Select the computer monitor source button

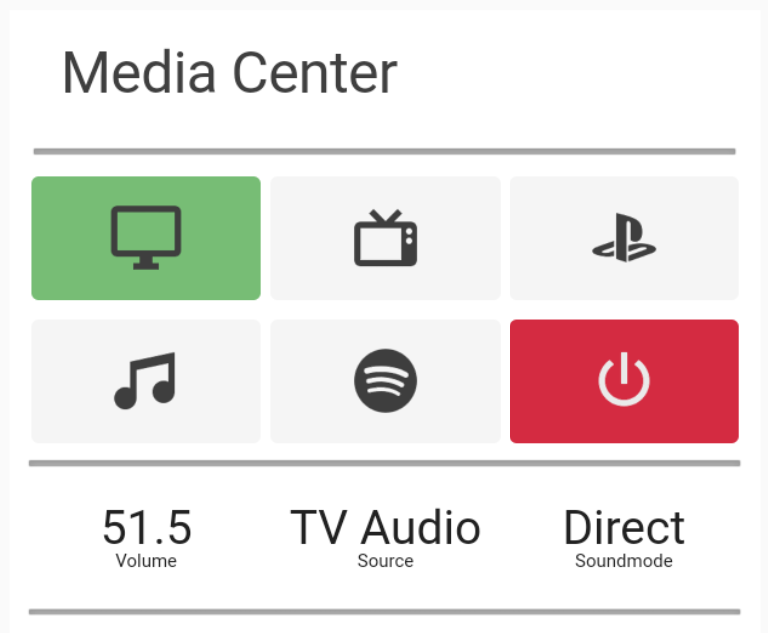pyautogui.click(x=146, y=238)
